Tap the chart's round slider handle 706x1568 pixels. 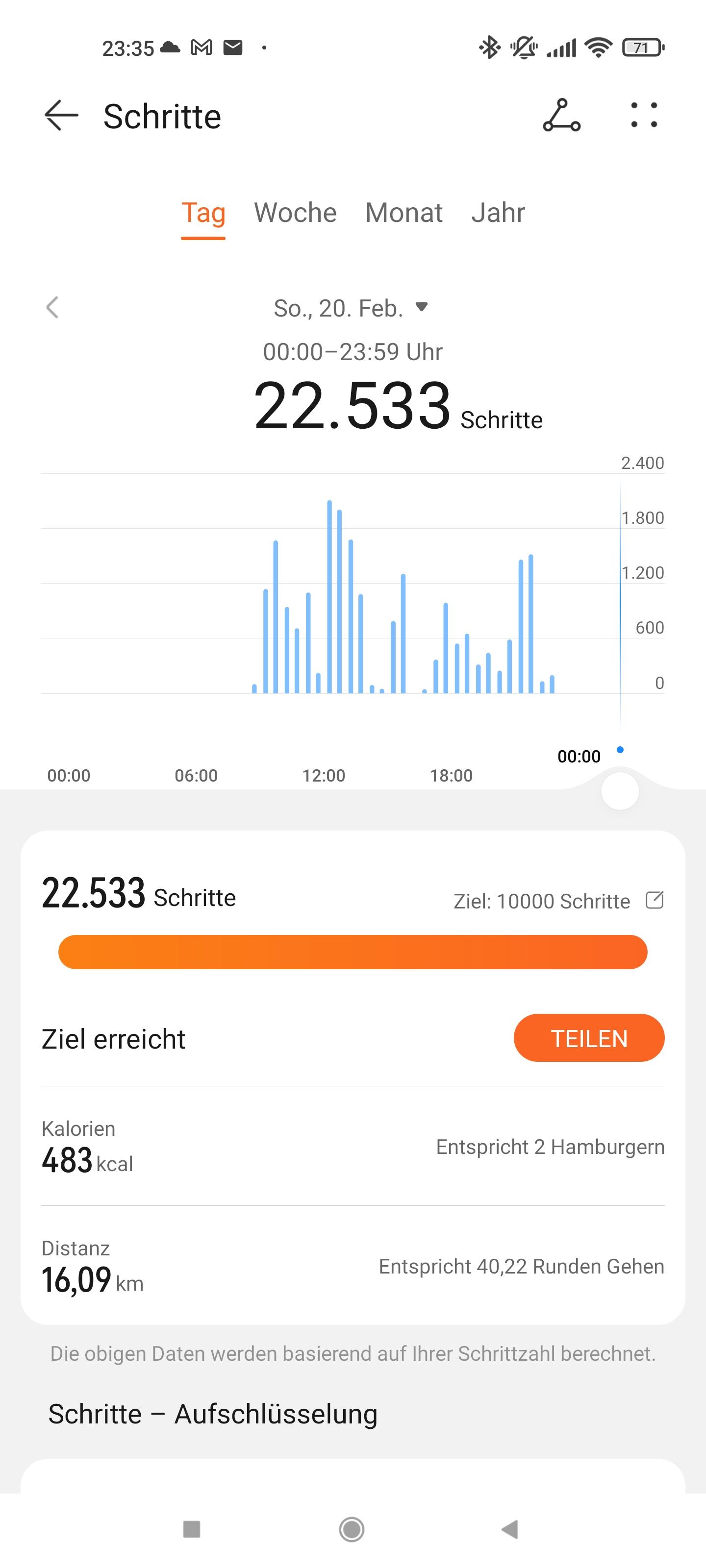(x=620, y=791)
